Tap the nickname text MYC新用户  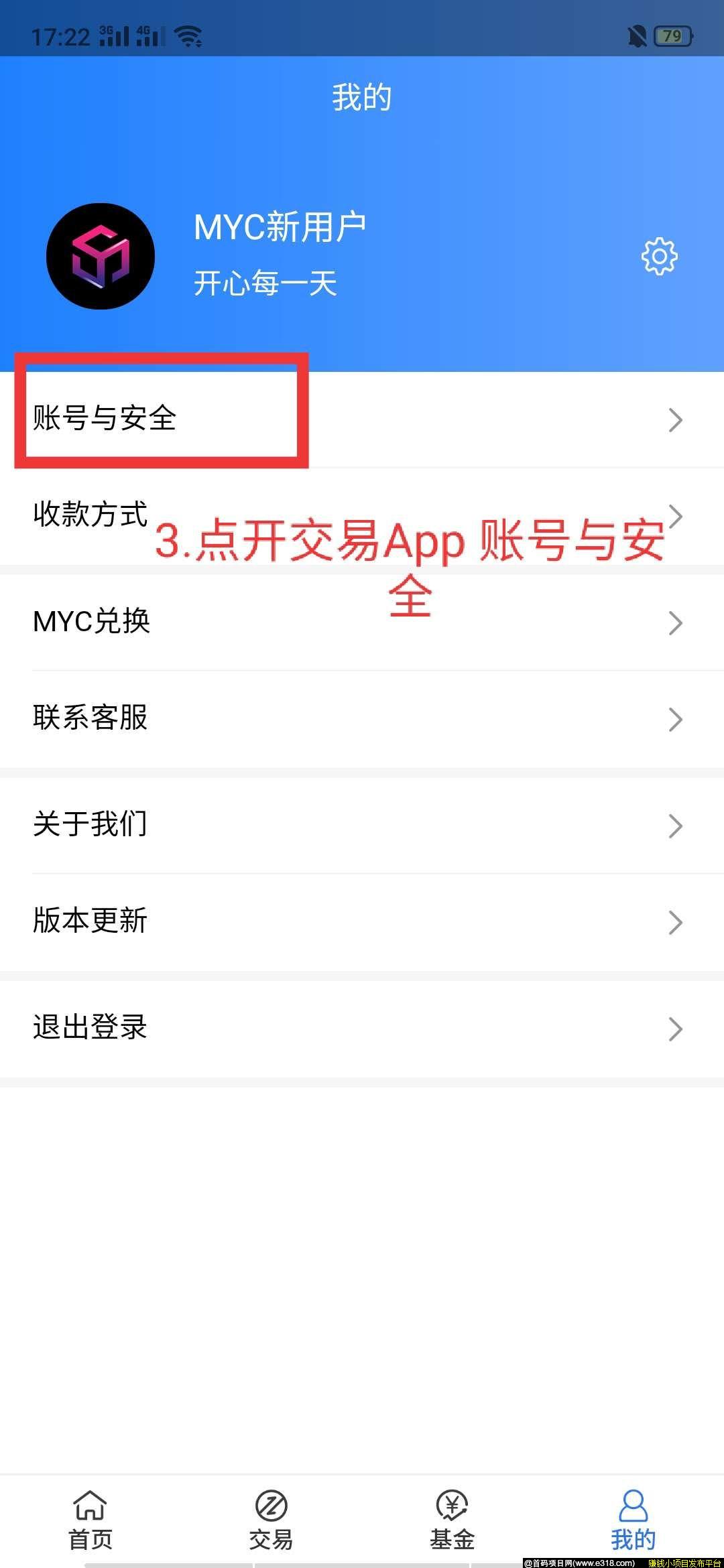[281, 226]
